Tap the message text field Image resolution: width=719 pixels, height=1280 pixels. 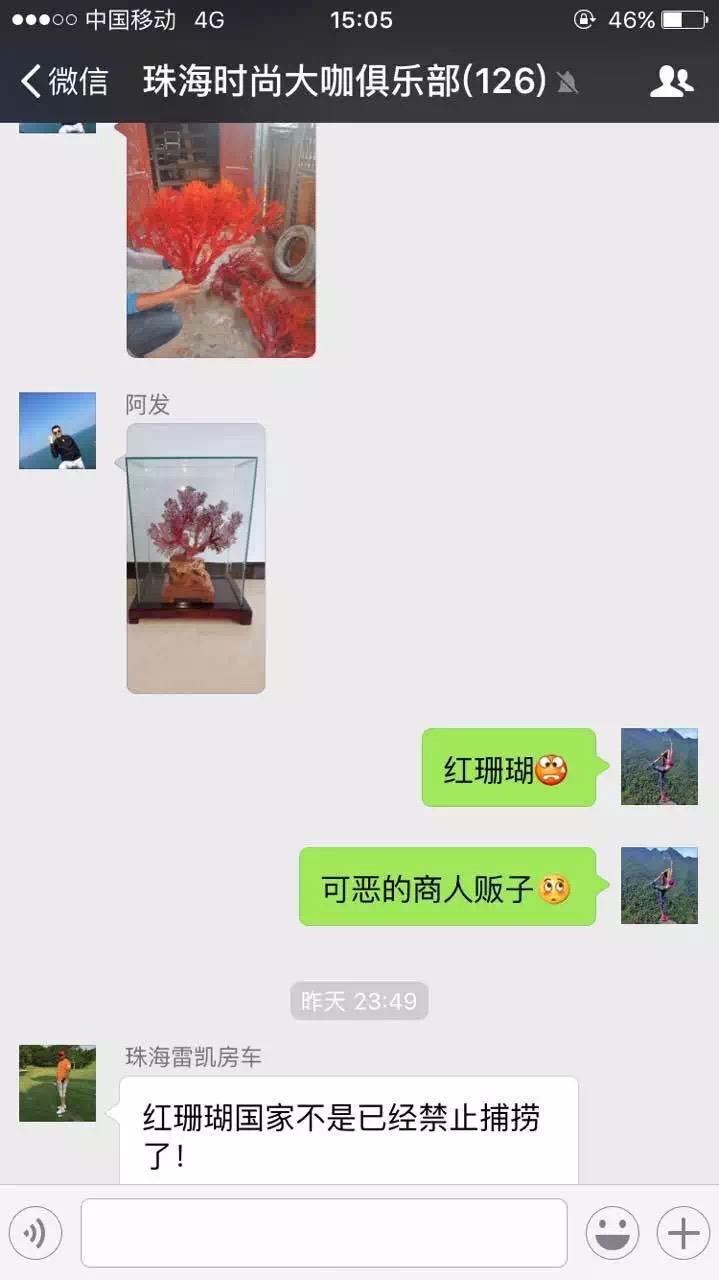click(324, 1233)
